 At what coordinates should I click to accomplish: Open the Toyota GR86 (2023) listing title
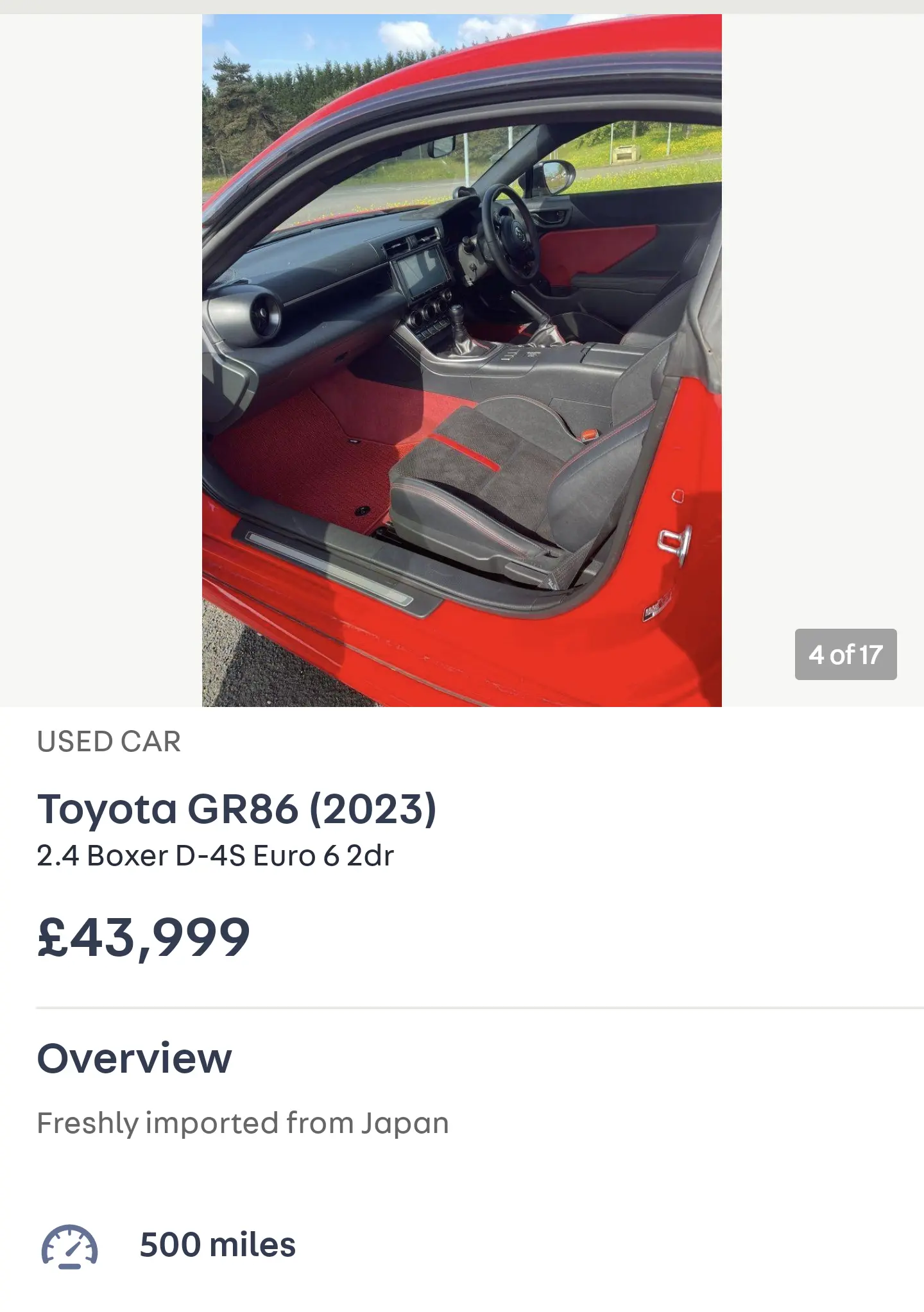(238, 810)
